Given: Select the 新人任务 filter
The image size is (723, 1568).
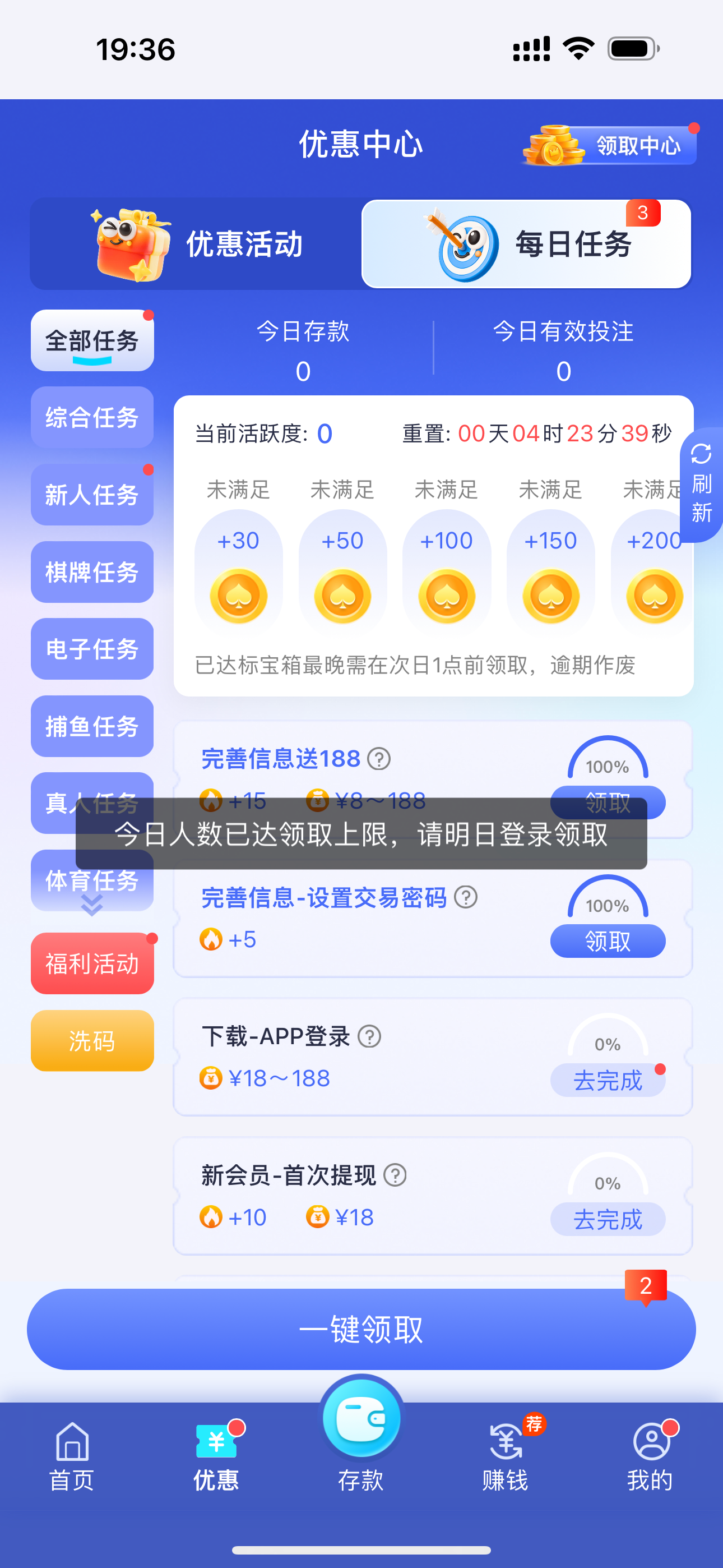Looking at the screenshot, I should 91,495.
